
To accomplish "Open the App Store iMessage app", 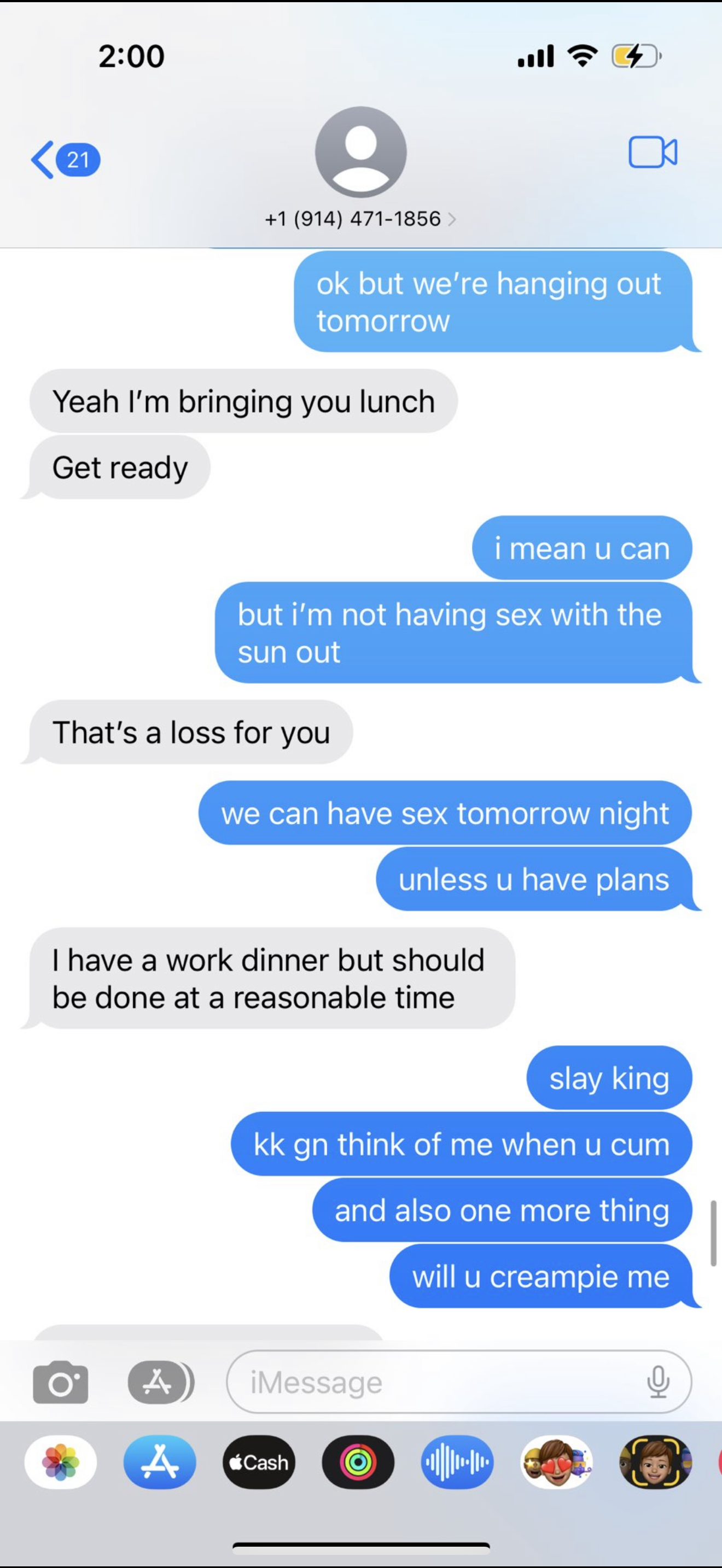I will [160, 1462].
